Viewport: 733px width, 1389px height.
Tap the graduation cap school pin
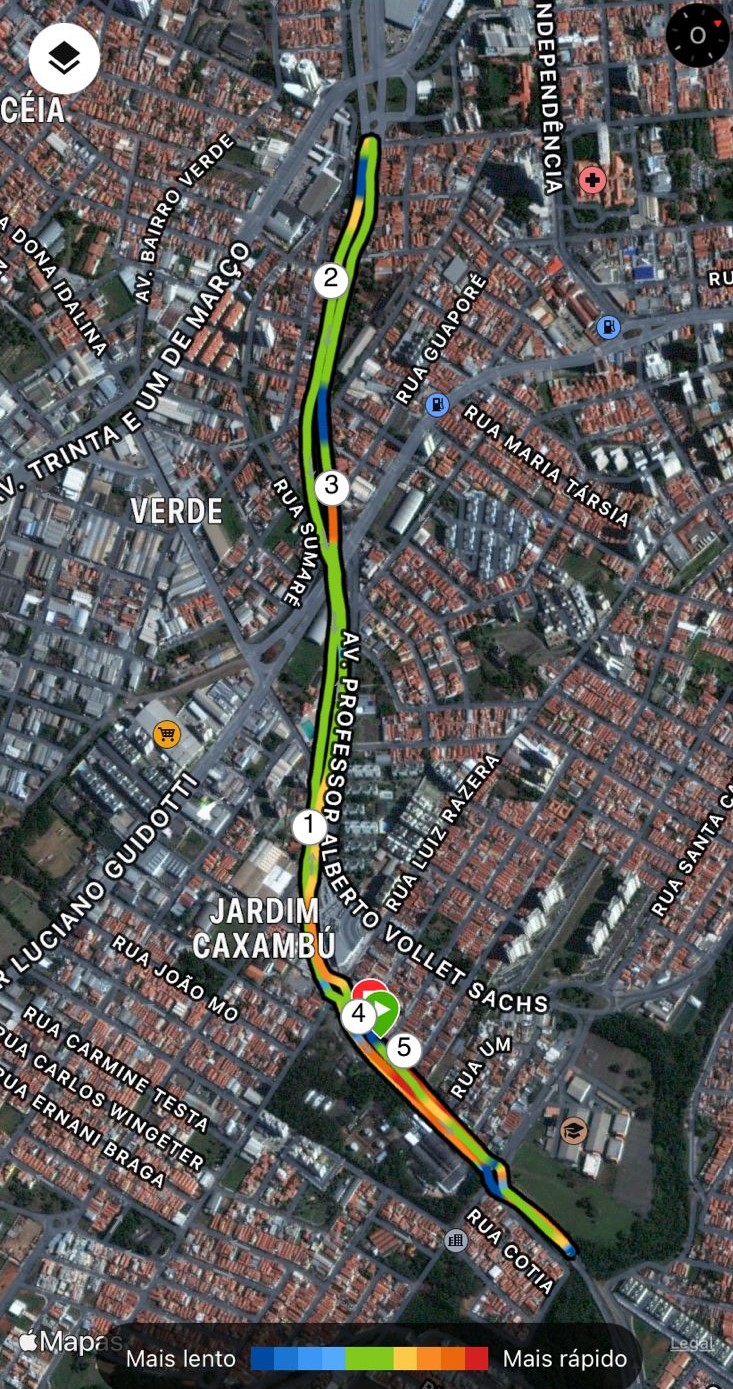pos(573,1131)
